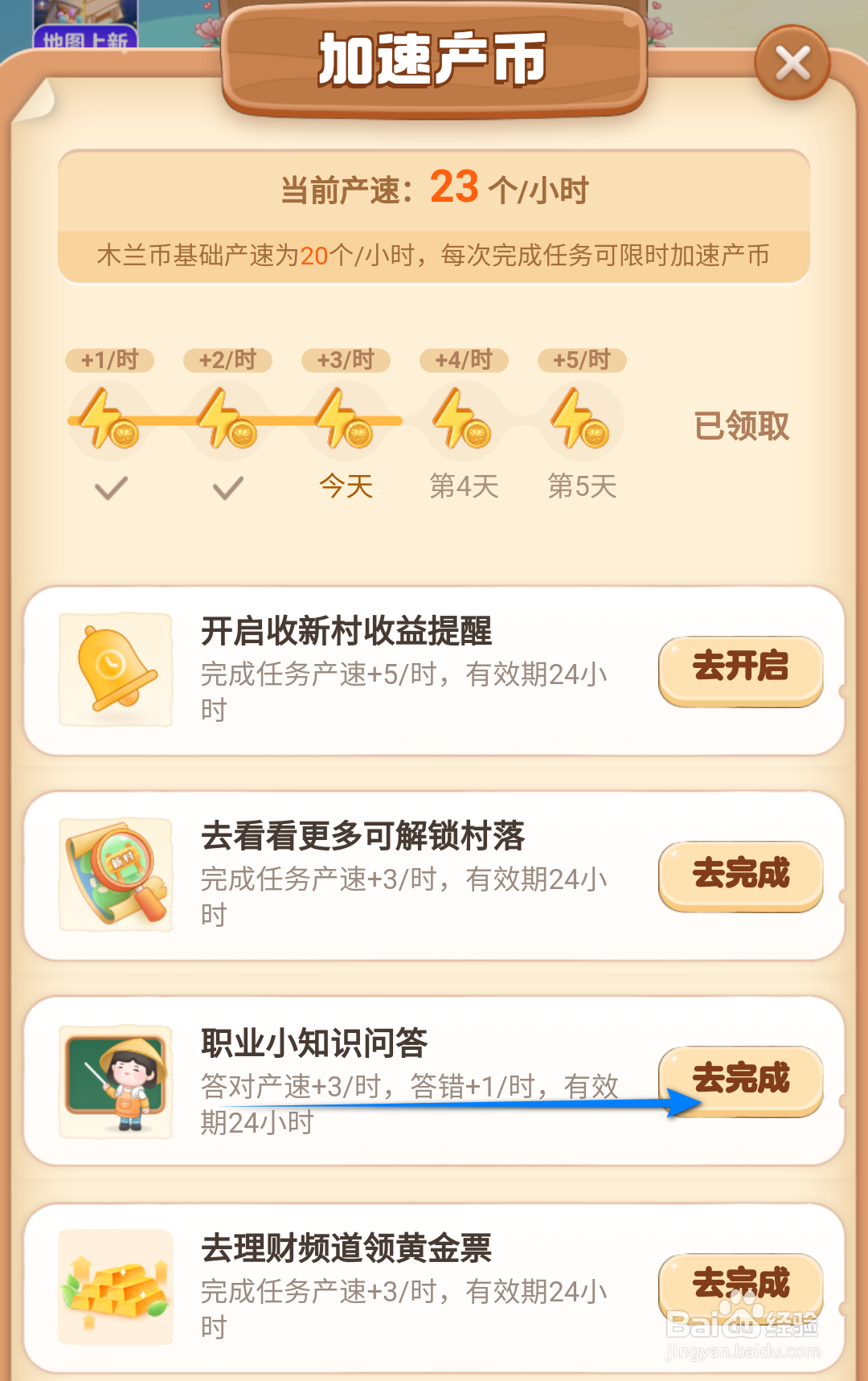868x1381 pixels.
Task: Click the +5/时 badge label
Action: [x=579, y=361]
